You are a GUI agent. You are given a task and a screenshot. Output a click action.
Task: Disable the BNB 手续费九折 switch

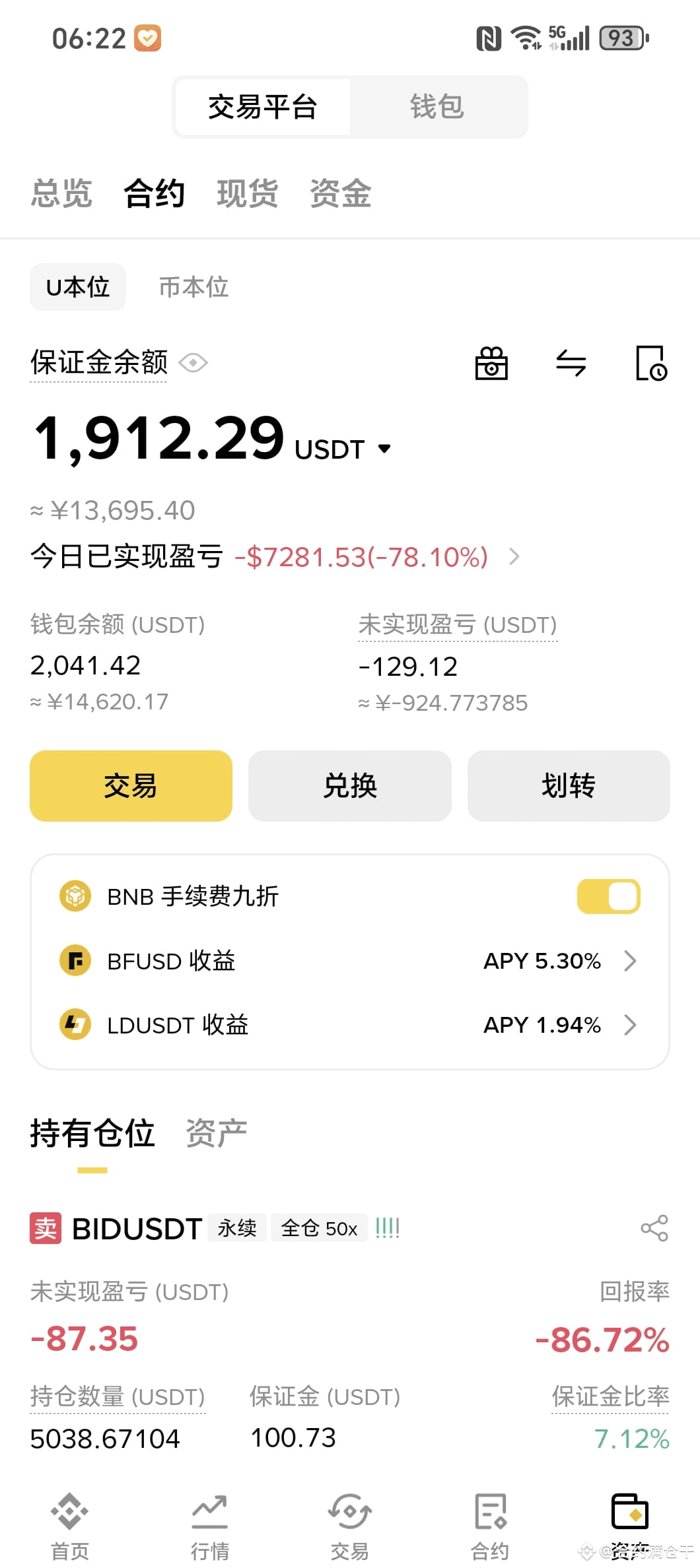pos(608,896)
